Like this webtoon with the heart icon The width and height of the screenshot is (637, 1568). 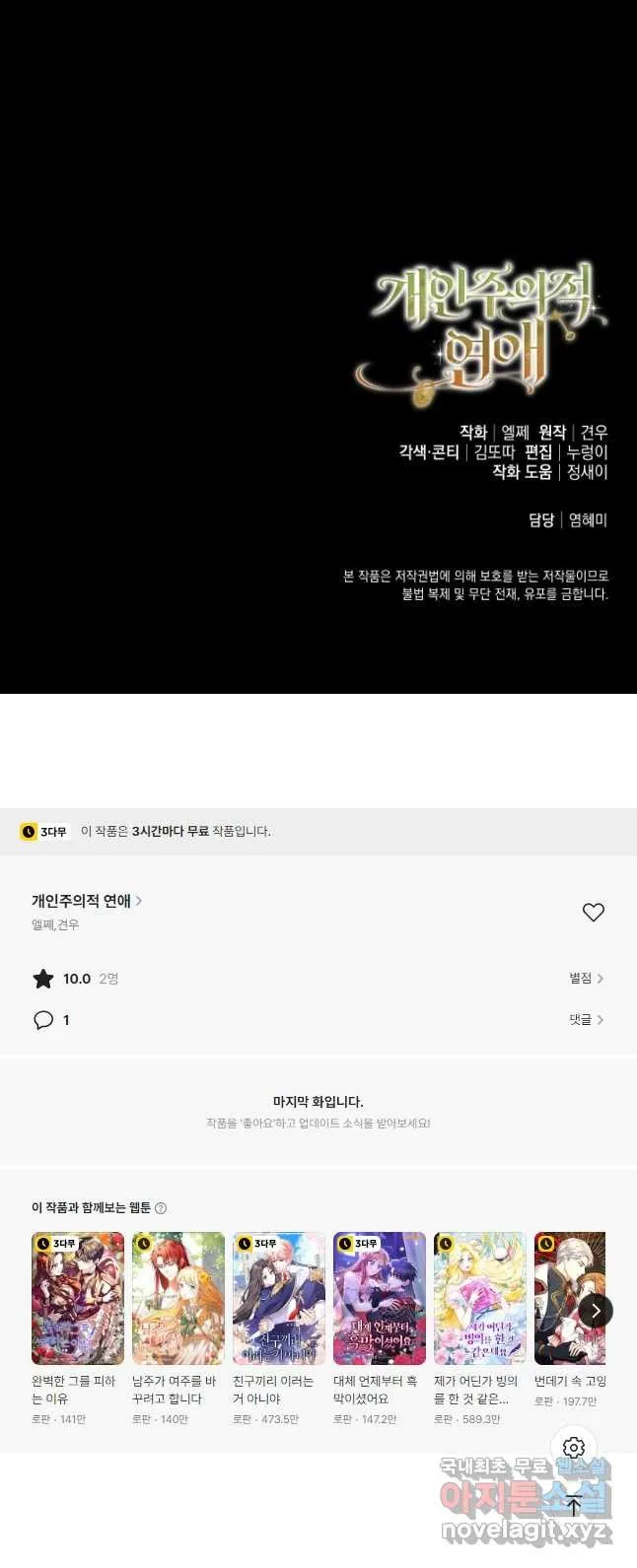point(593,913)
